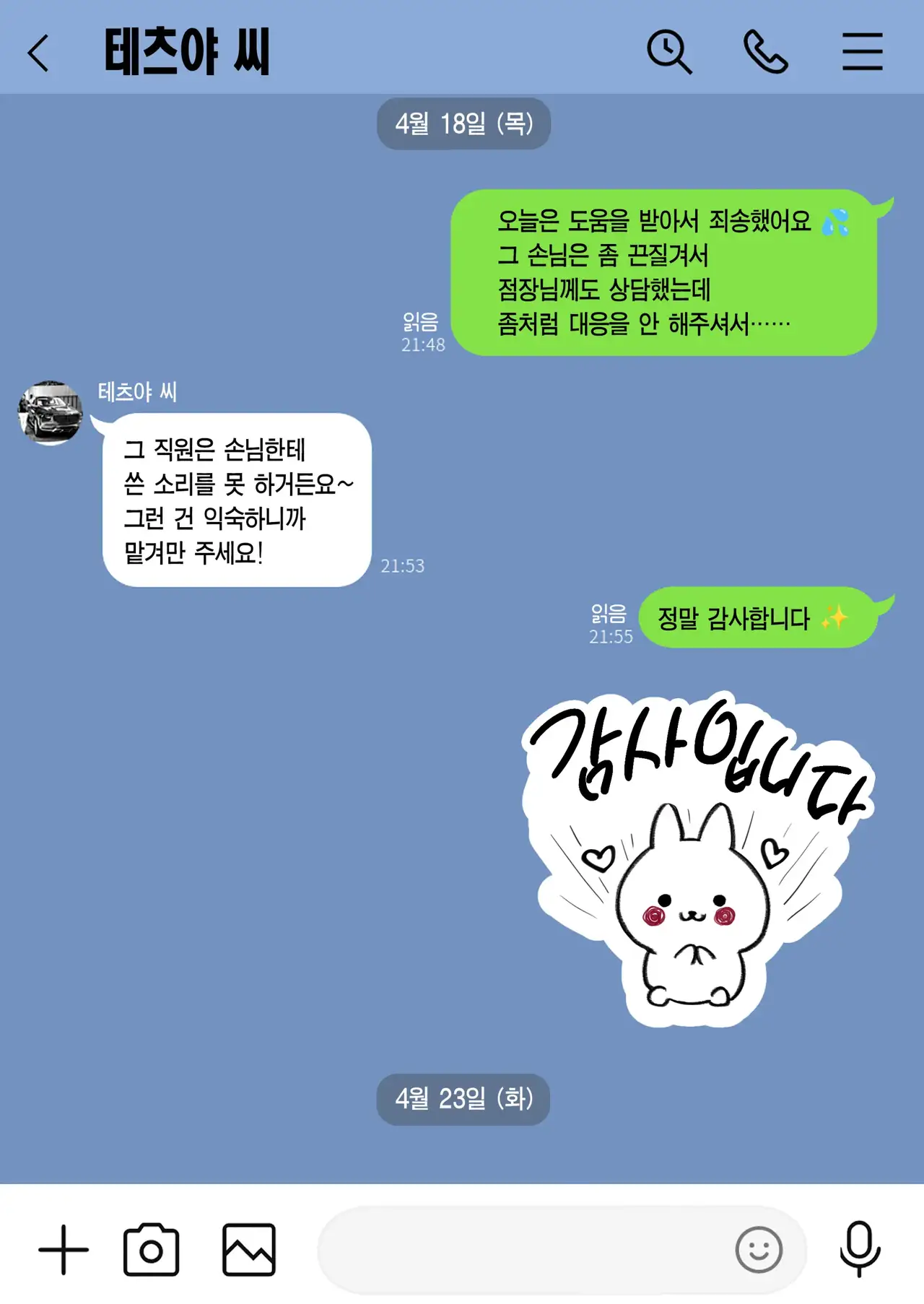
Task: Record a voice message
Action: [x=860, y=1249]
